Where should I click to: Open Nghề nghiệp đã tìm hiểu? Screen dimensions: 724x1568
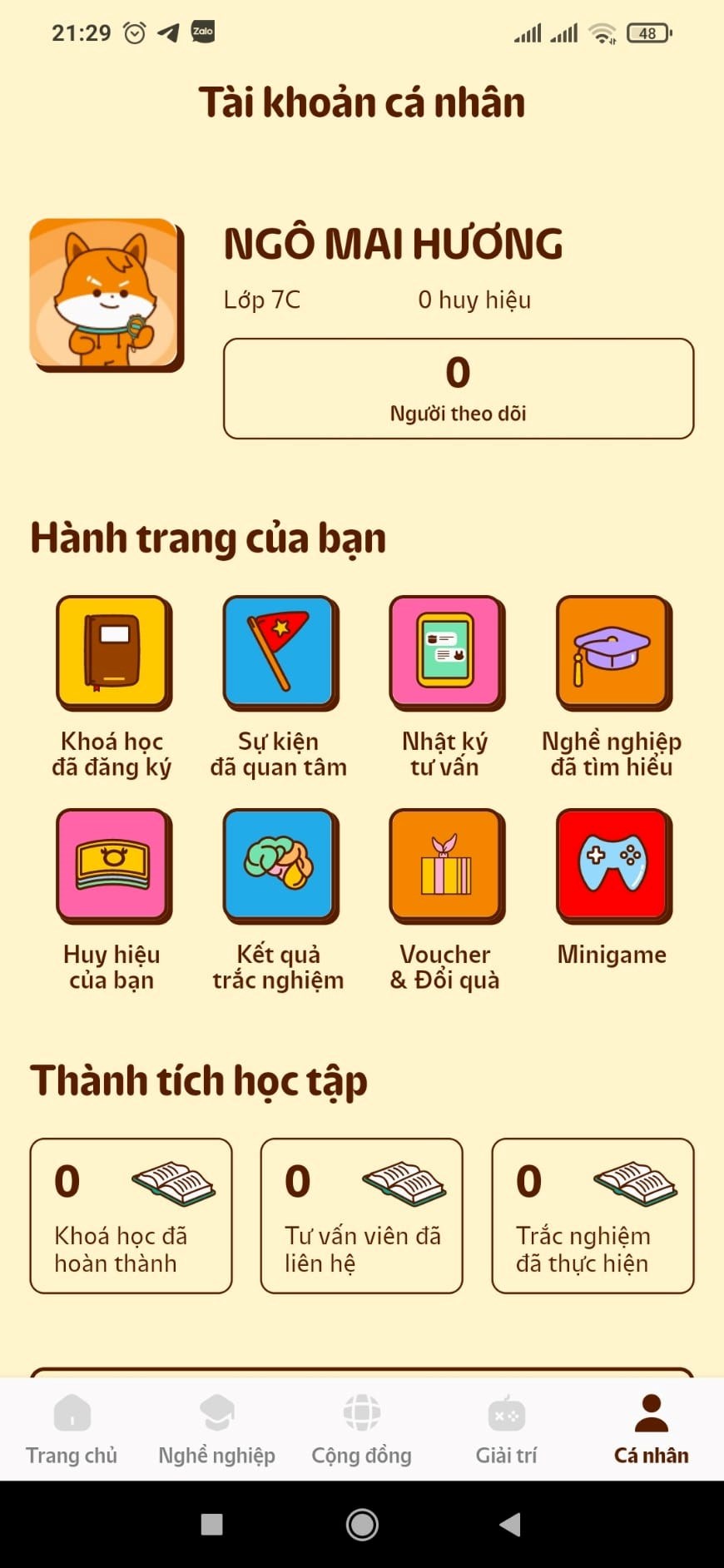[x=612, y=653]
